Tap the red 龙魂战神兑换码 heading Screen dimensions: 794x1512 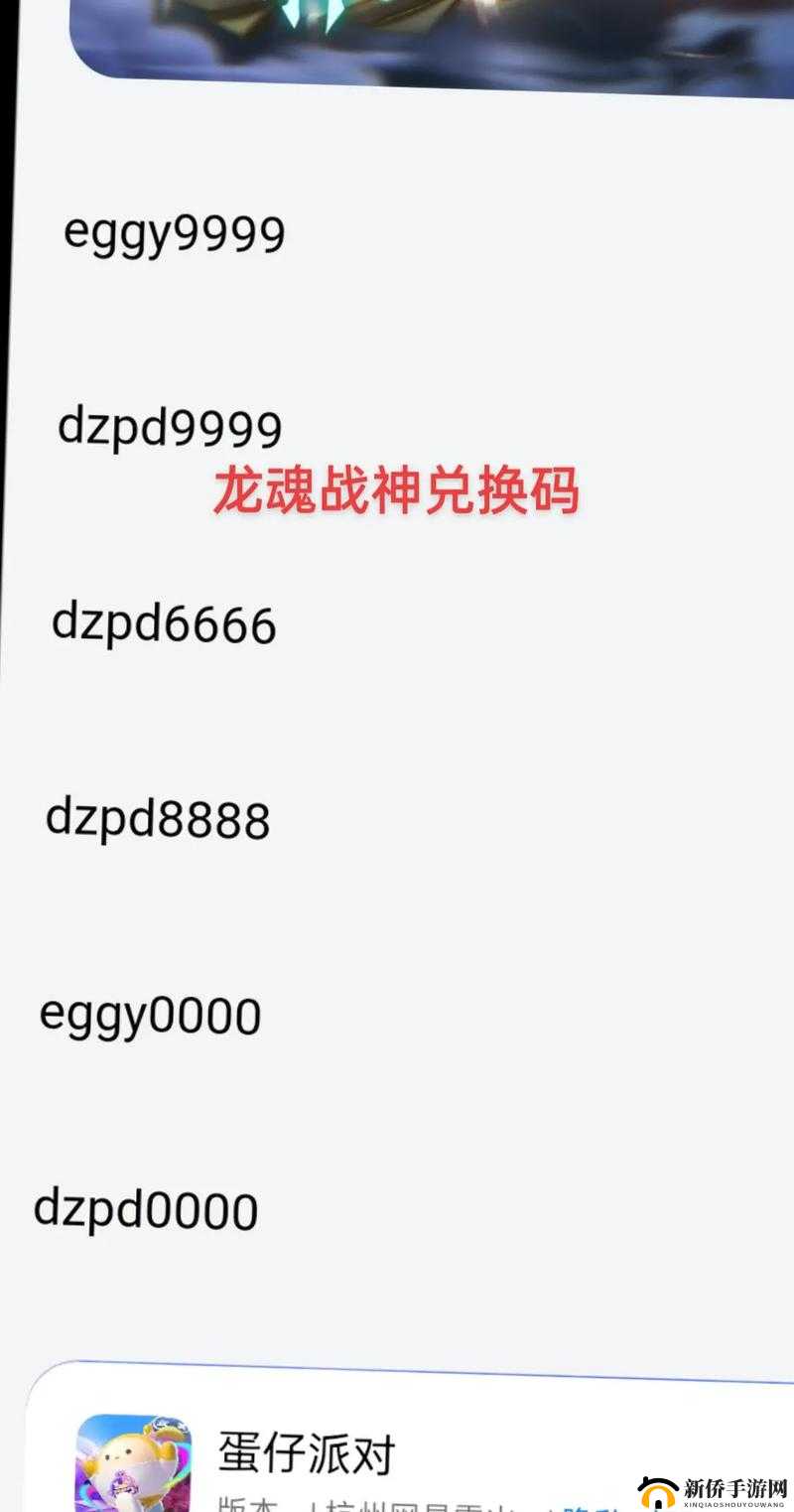[x=397, y=493]
